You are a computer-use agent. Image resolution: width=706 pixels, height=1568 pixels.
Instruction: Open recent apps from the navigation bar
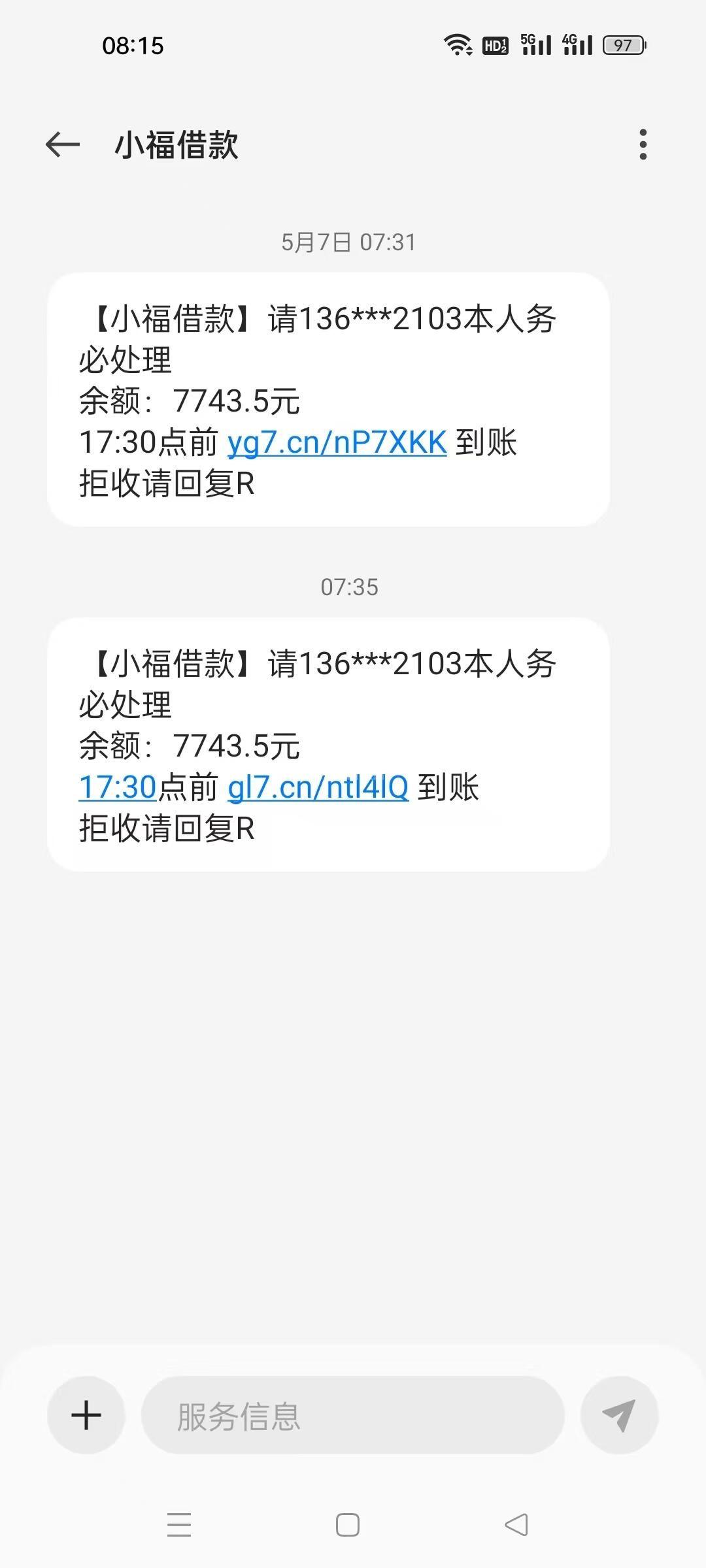179,1525
